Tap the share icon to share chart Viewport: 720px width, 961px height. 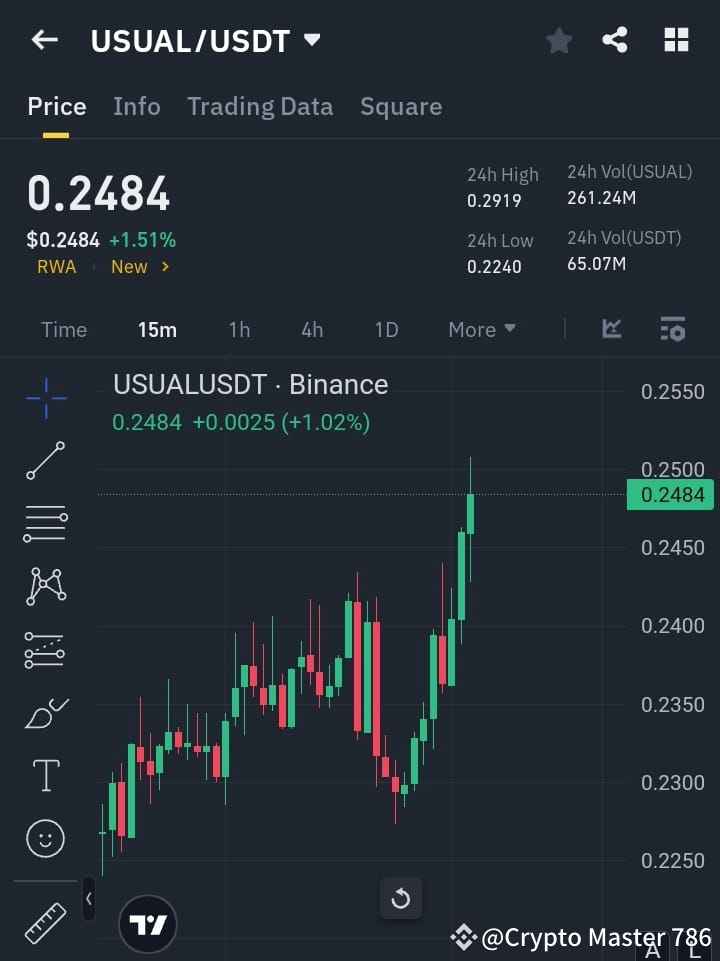pyautogui.click(x=614, y=40)
